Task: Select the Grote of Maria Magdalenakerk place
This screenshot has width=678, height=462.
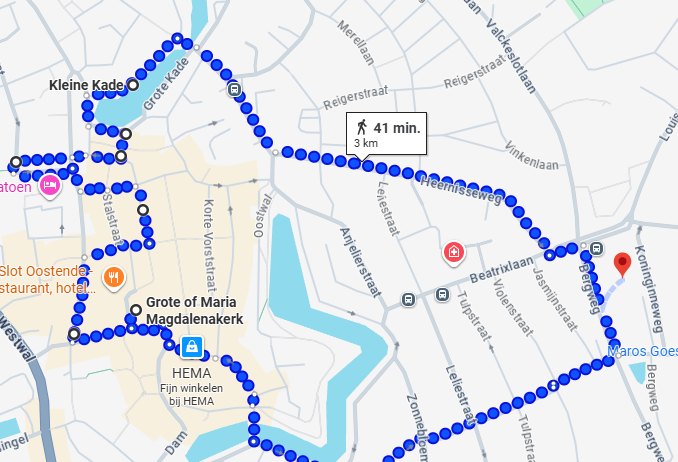Action: click(135, 308)
